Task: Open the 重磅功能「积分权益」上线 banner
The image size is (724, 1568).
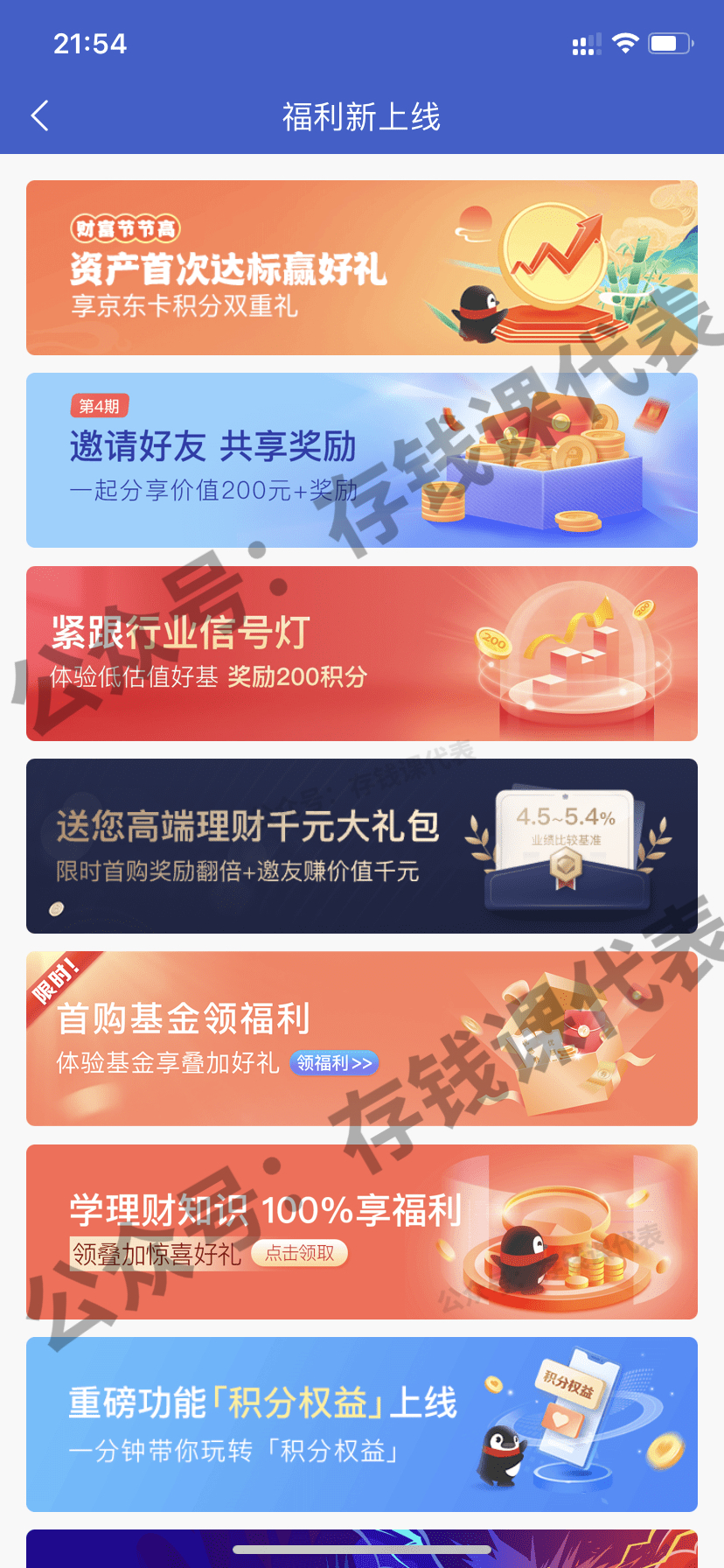Action: (x=362, y=1424)
